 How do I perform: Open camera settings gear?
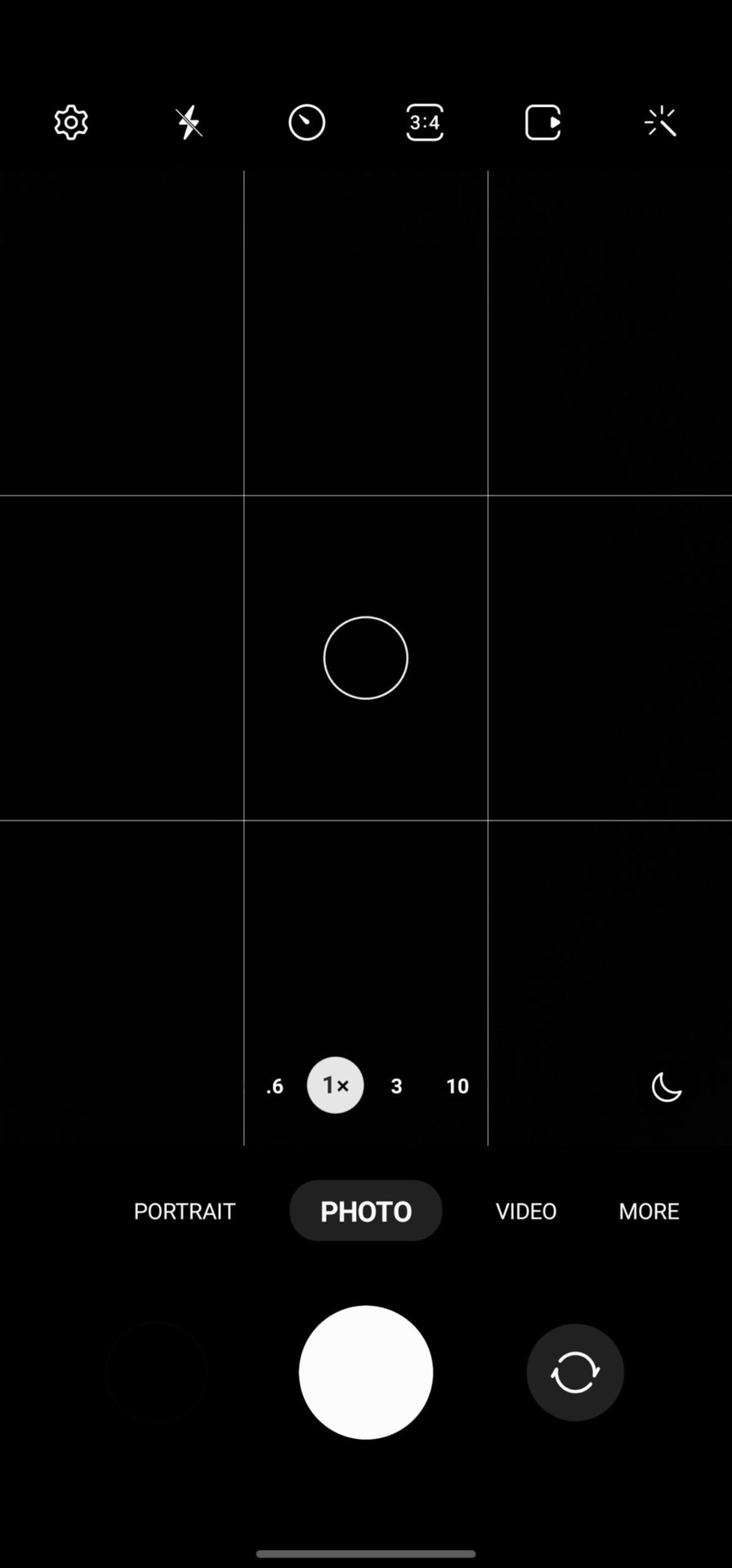(x=71, y=122)
